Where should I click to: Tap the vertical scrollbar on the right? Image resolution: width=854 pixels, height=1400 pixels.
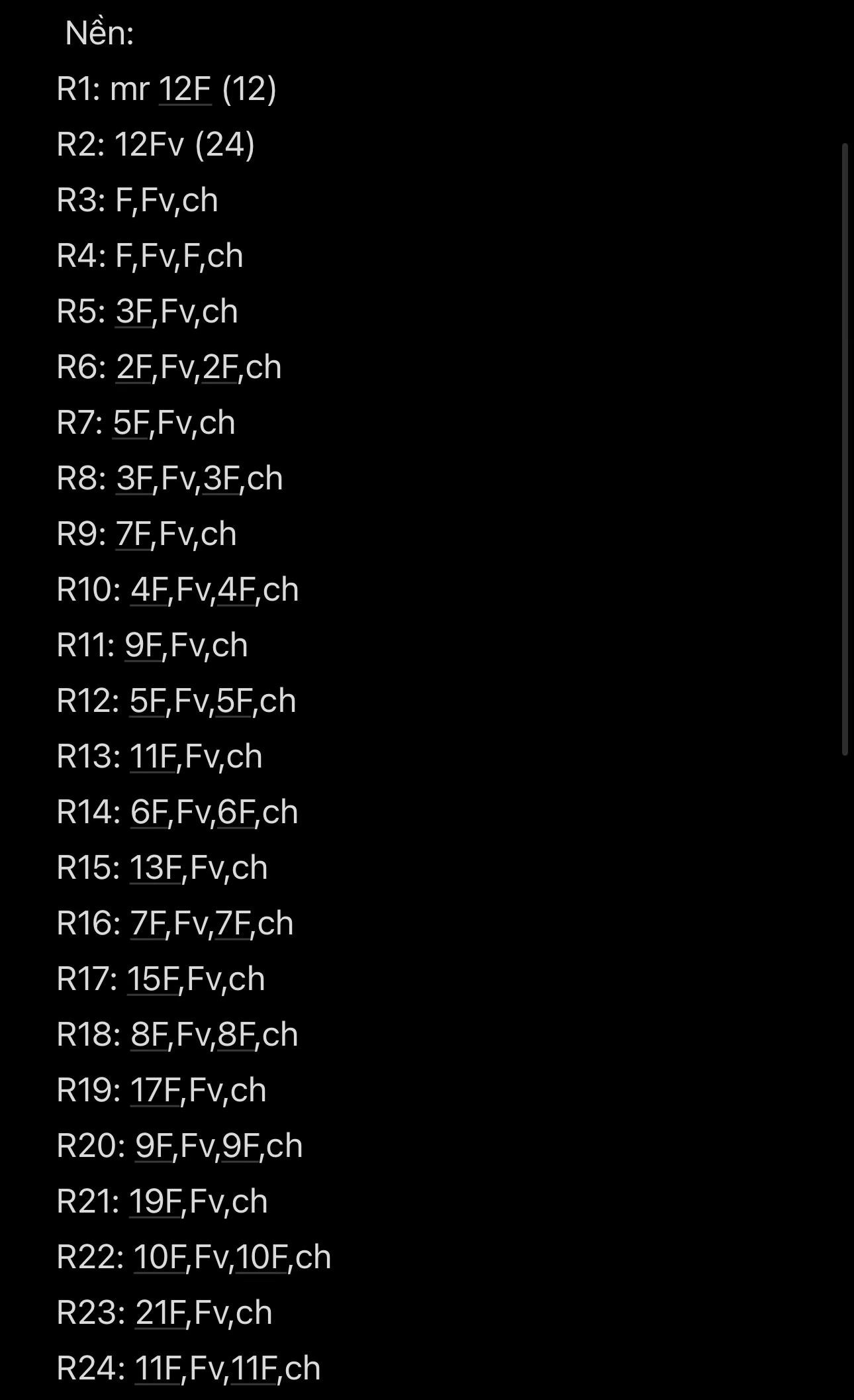pyautogui.click(x=845, y=449)
